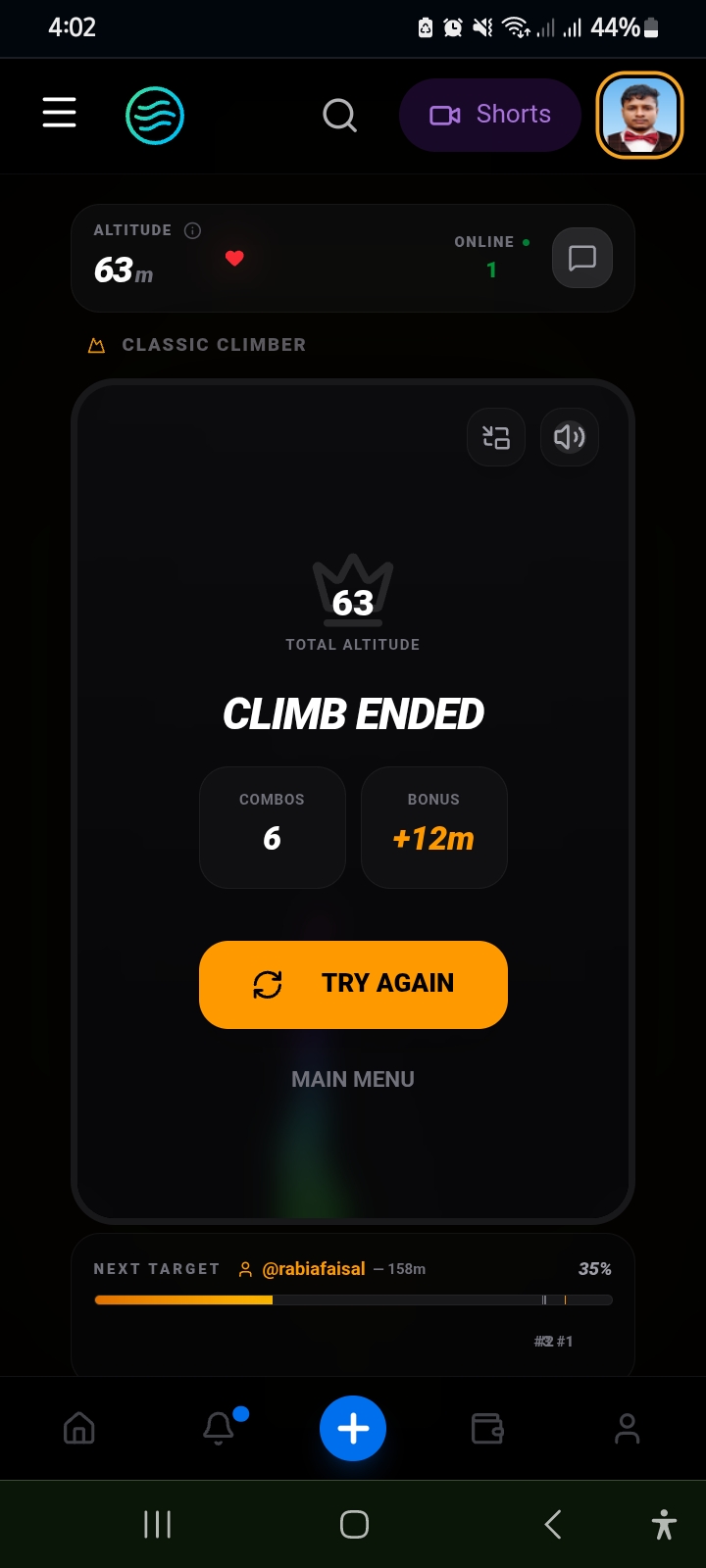Go back using the system back button

(x=553, y=1524)
